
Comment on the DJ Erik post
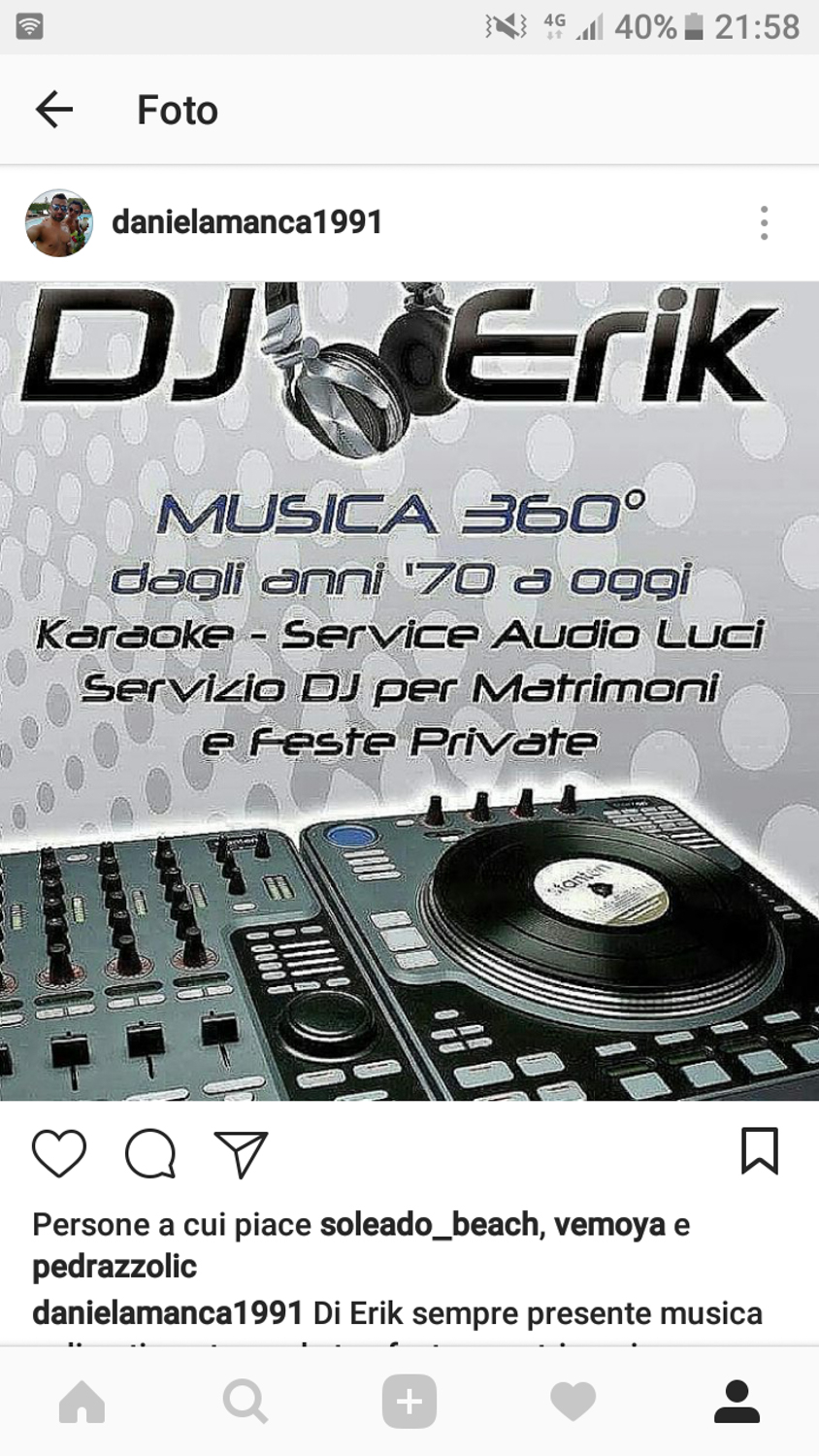150,1153
